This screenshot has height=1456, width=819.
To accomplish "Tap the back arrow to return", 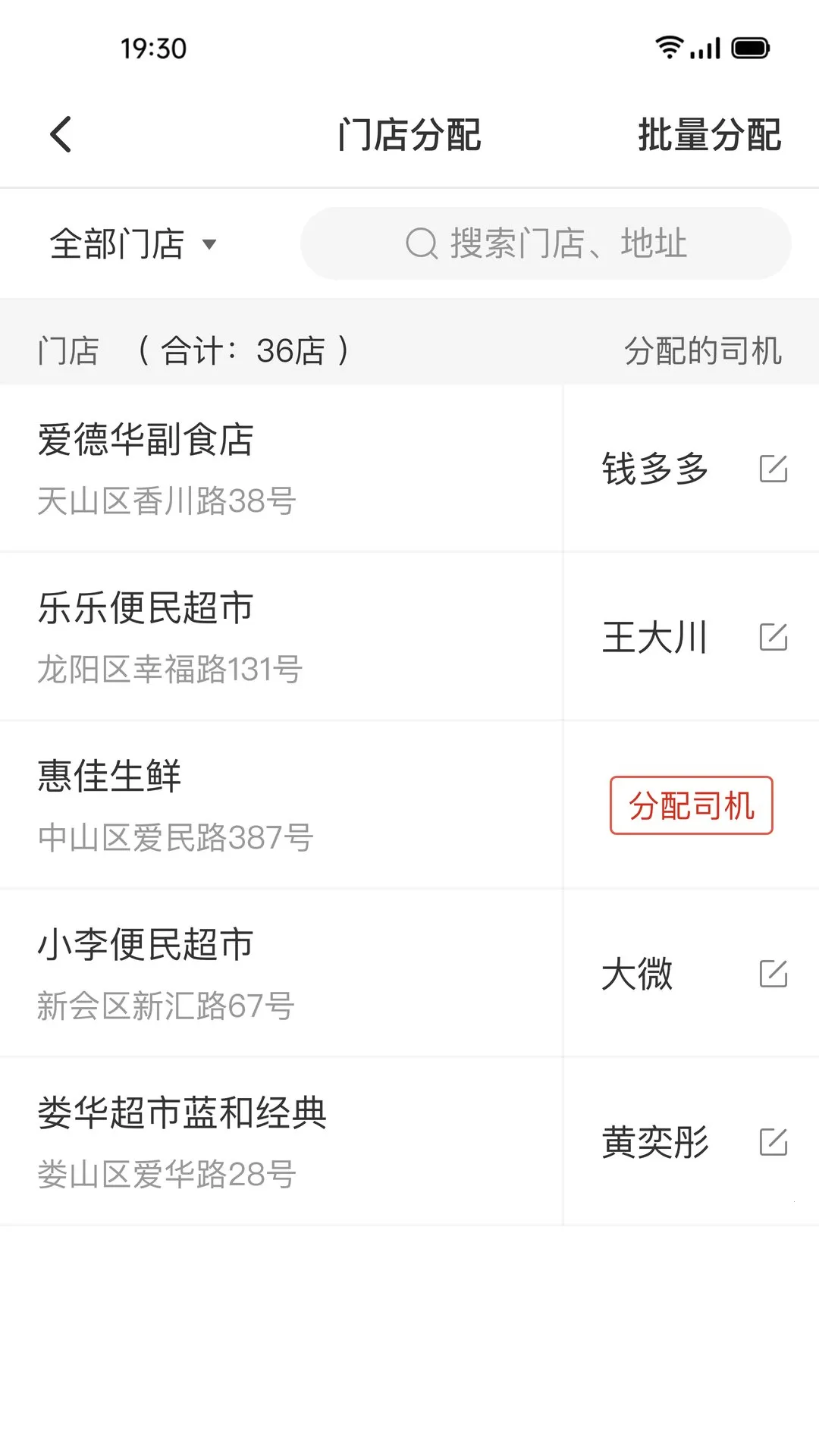I will [61, 134].
